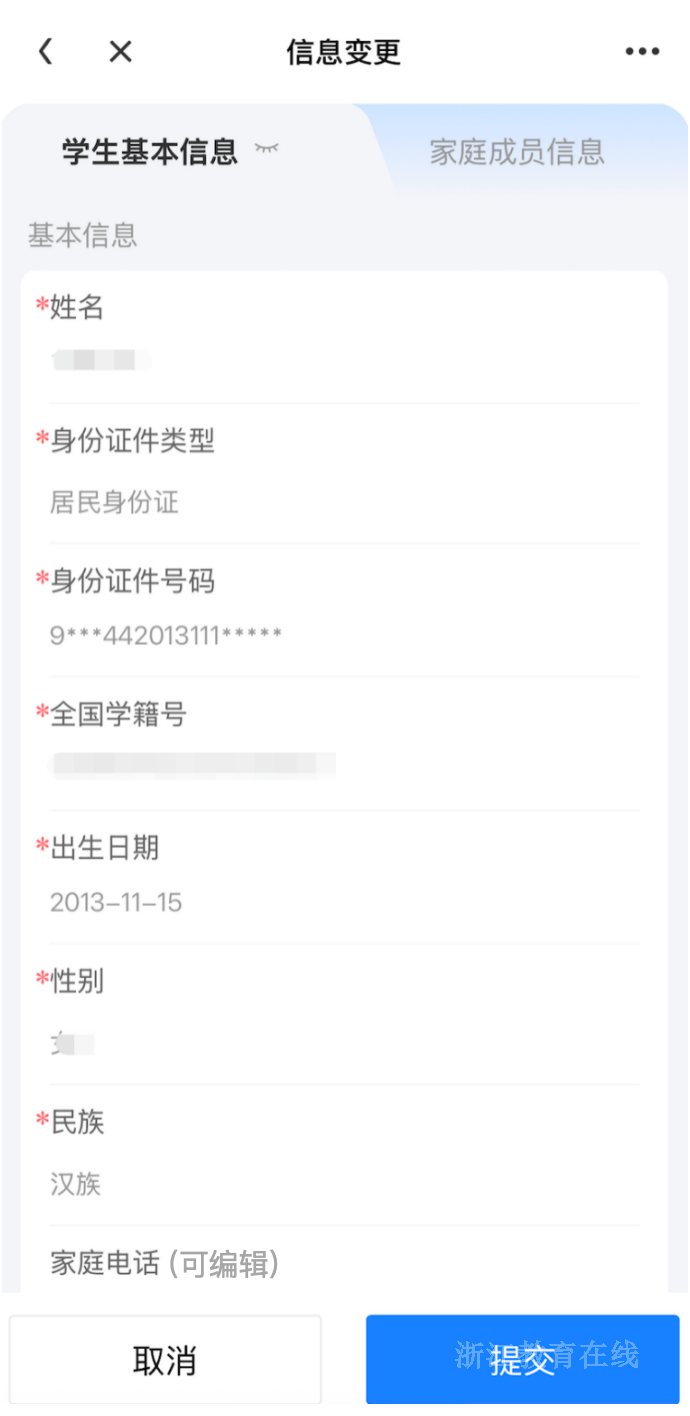The height and width of the screenshot is (1416, 690).
Task: Select the 学生基本信息 tab
Action: pyautogui.click(x=150, y=152)
